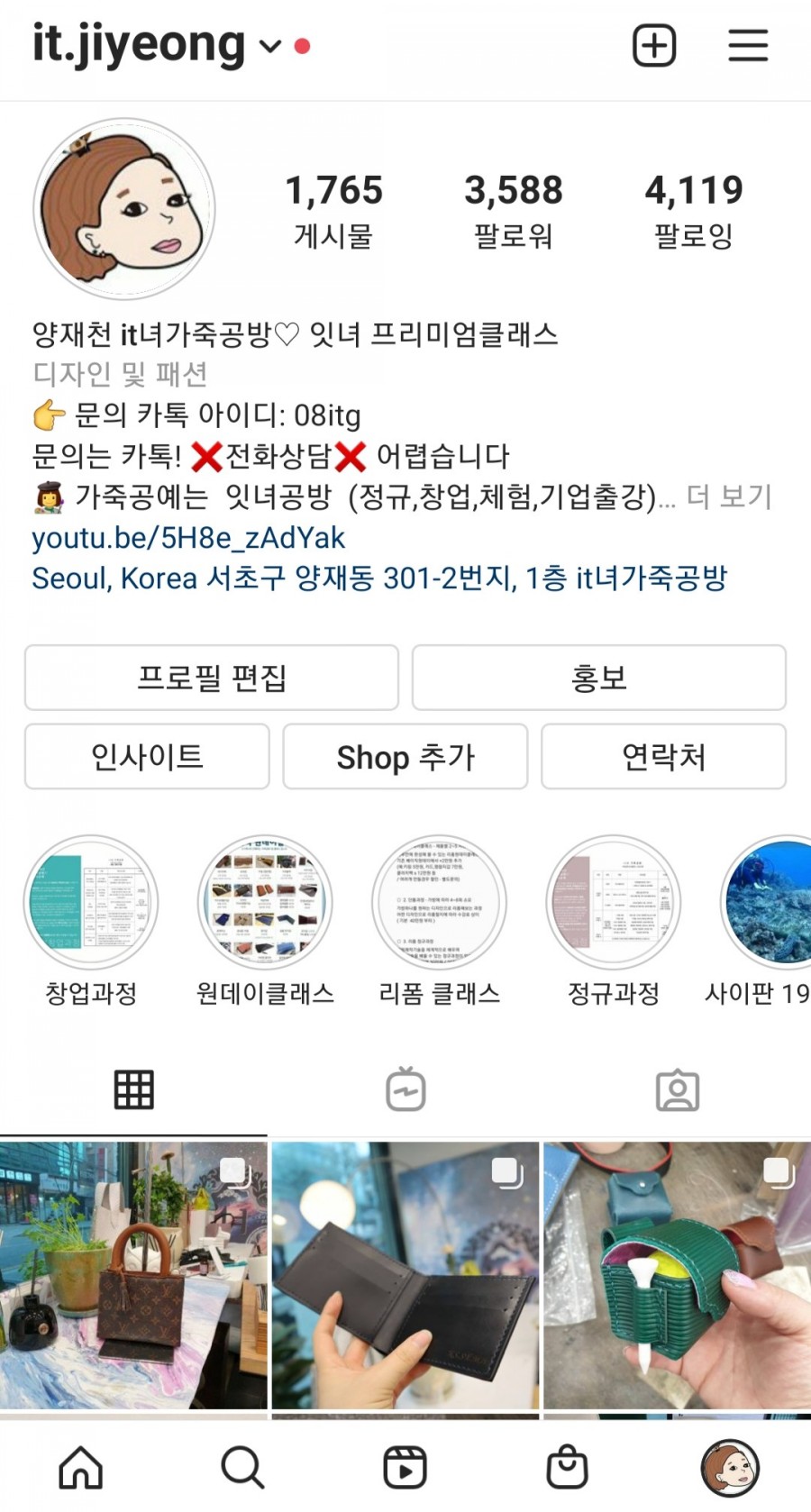The image size is (811, 1512).
Task: Open 인사이트 insights
Action: pyautogui.click(x=147, y=757)
